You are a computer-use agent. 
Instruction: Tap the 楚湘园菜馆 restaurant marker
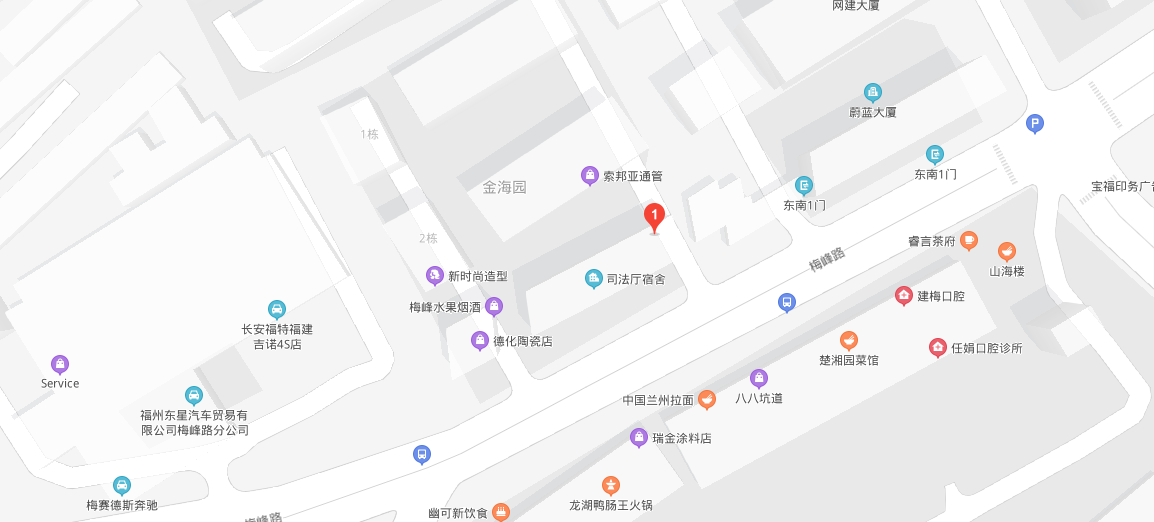tap(849, 341)
